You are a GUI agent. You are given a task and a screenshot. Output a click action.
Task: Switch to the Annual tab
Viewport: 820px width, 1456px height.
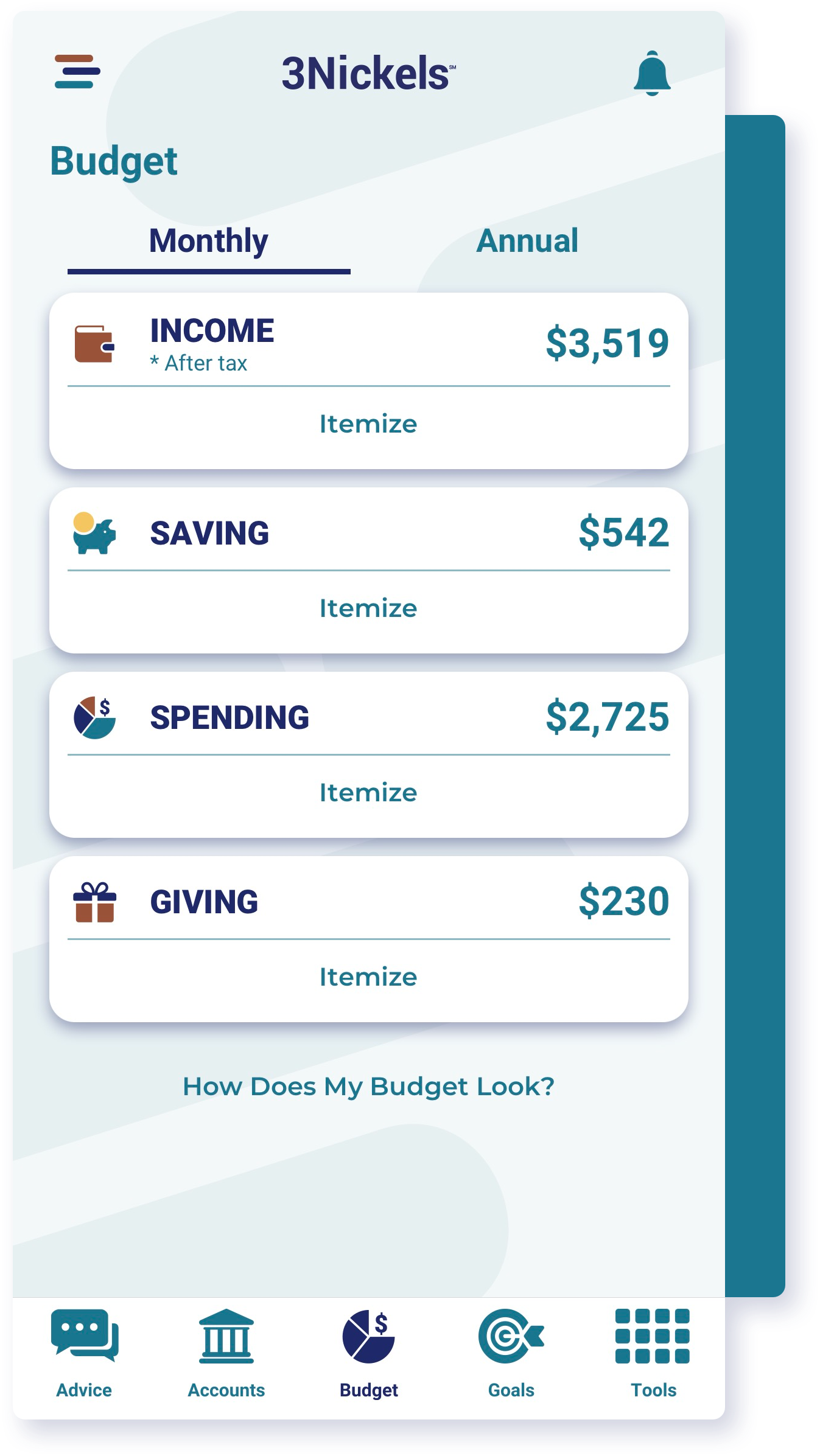point(527,241)
